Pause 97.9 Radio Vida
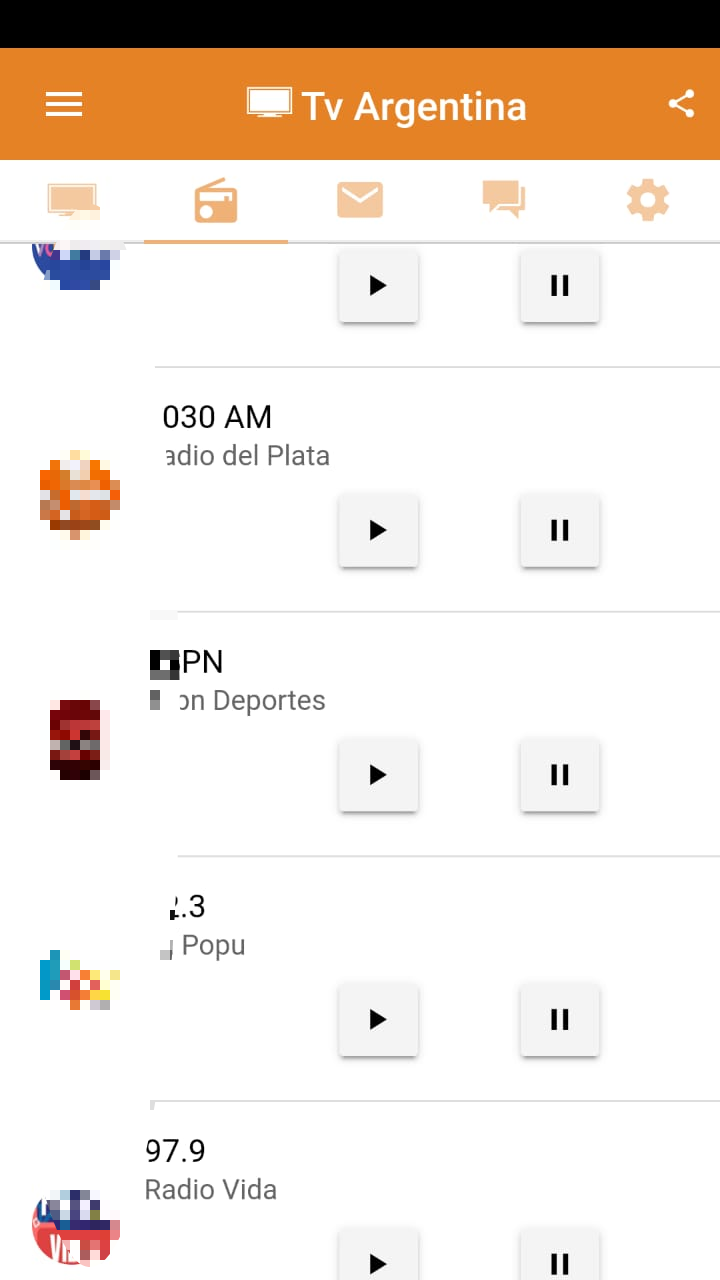The height and width of the screenshot is (1280, 720). pos(559,1262)
